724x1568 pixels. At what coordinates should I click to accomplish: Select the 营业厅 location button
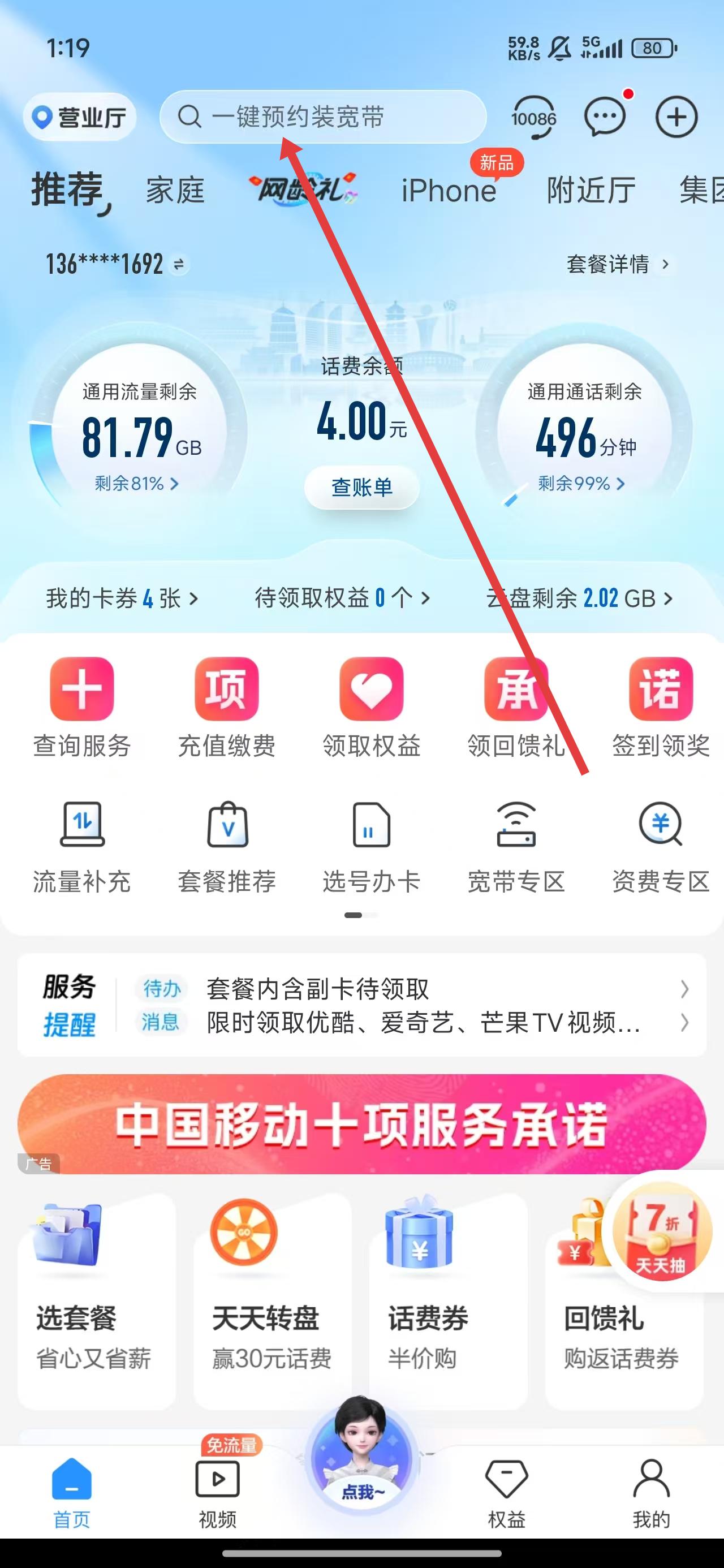[x=80, y=117]
